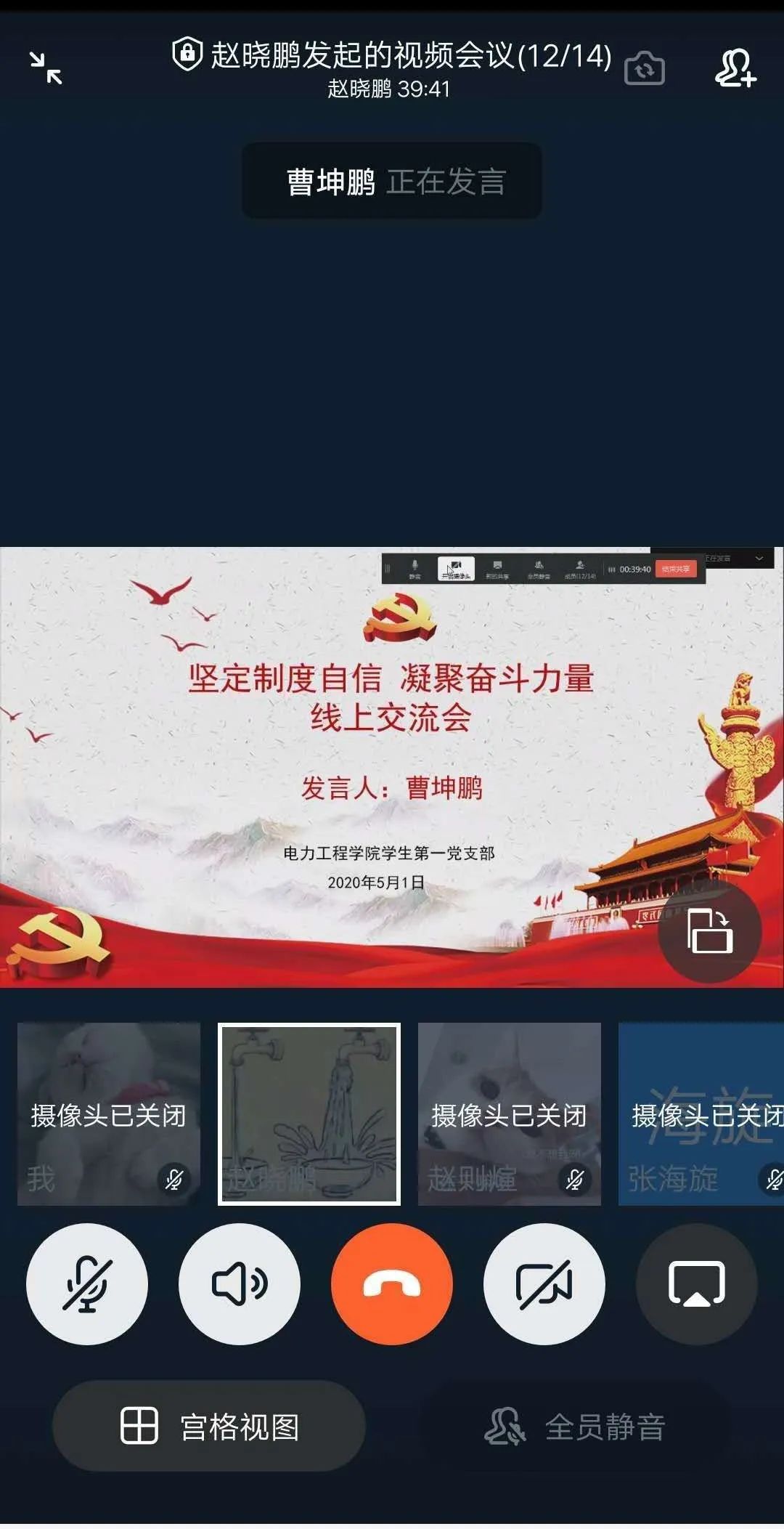
Task: Open 张海旋's participant tile
Action: pos(701,1114)
